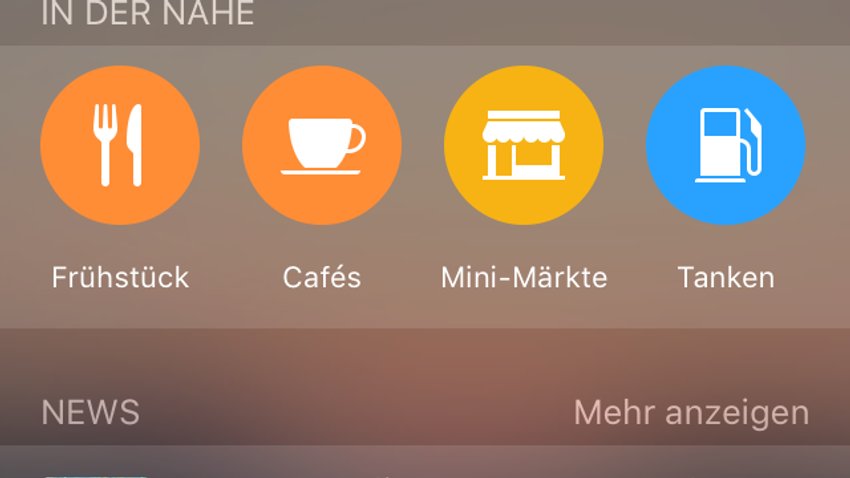Search nearby Tanken gas stations
This screenshot has width=850, height=478.
coord(726,145)
